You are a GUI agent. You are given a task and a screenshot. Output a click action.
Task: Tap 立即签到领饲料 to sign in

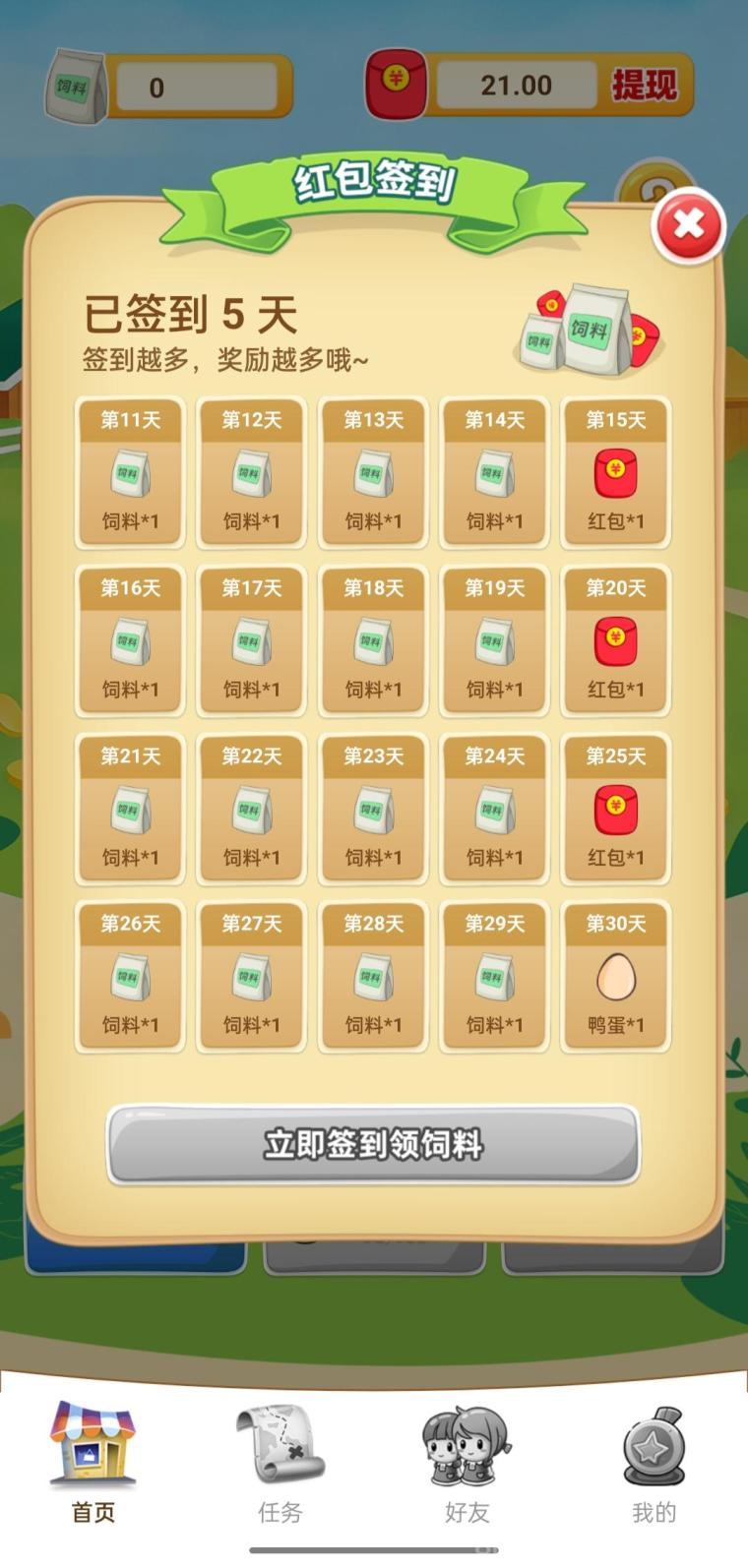click(x=373, y=1144)
